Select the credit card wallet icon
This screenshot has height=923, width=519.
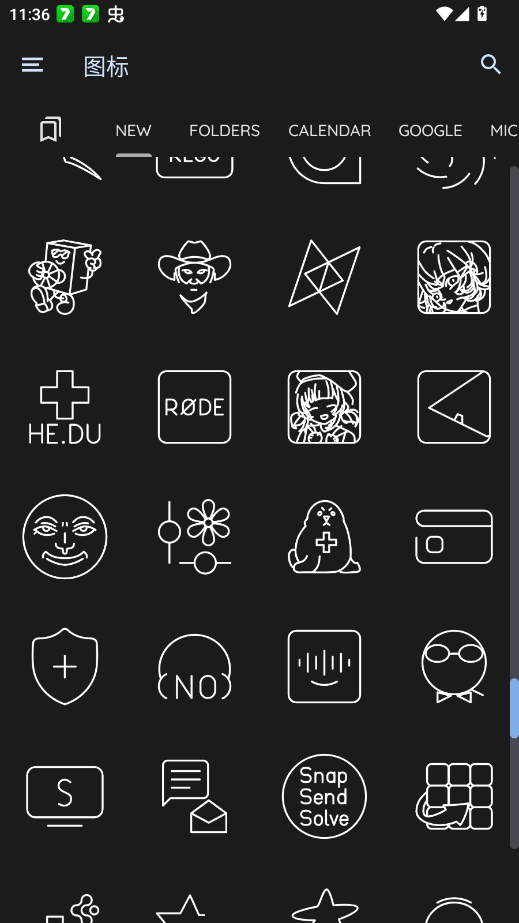(x=454, y=536)
